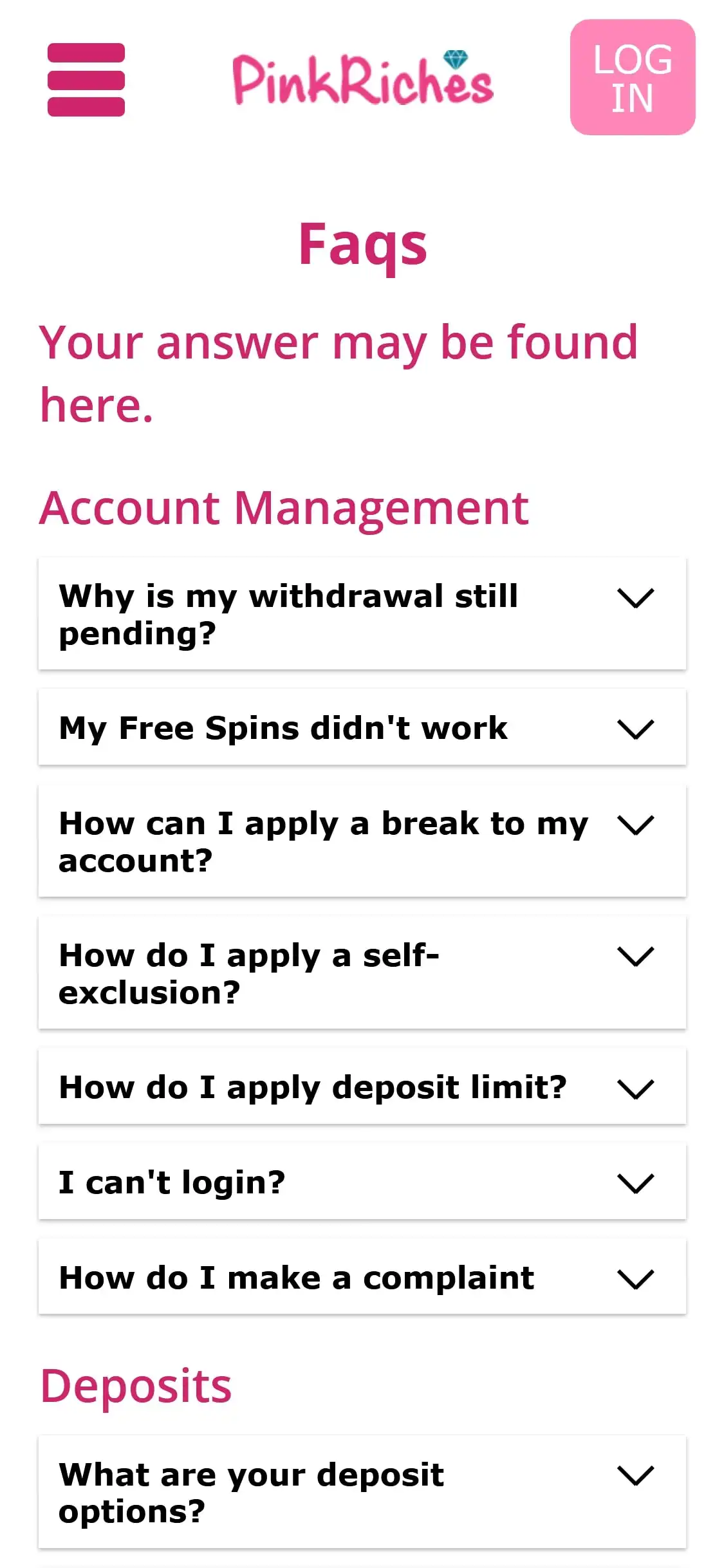724x1568 pixels.
Task: Expand 'Why is my withdrawal still pending?'
Action: click(x=362, y=614)
